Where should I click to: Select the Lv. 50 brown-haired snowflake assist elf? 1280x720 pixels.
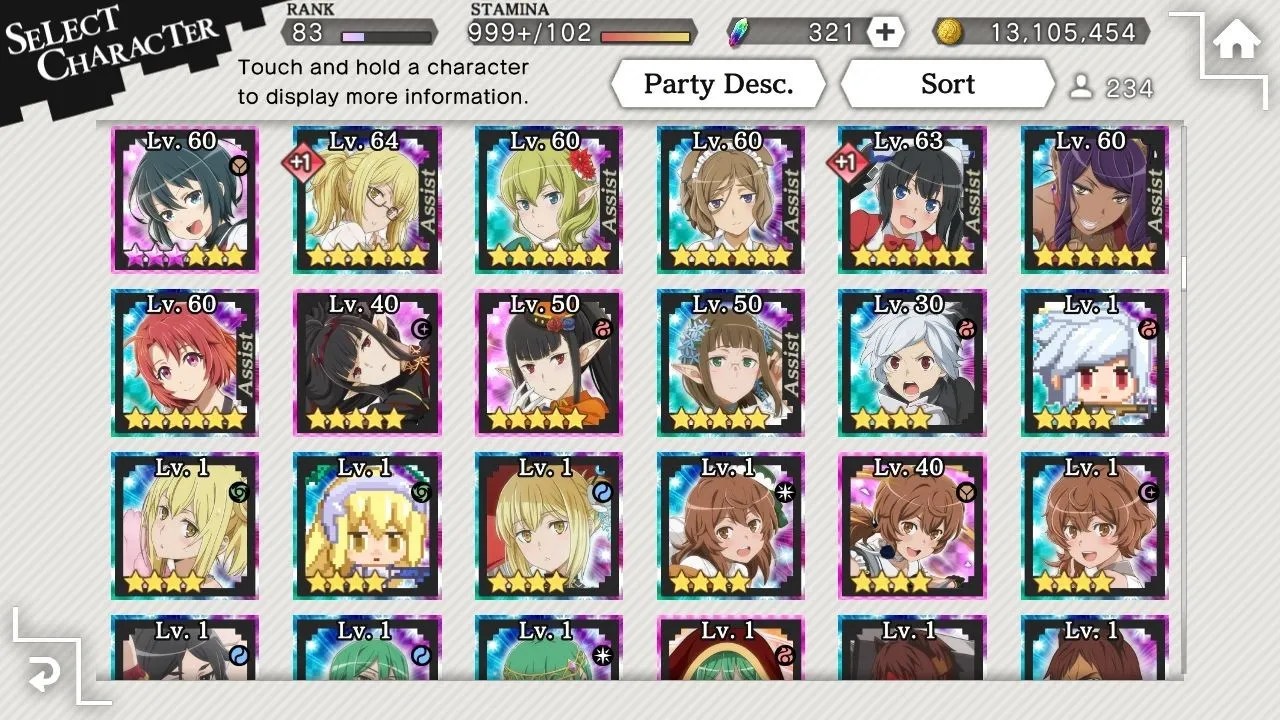point(730,363)
